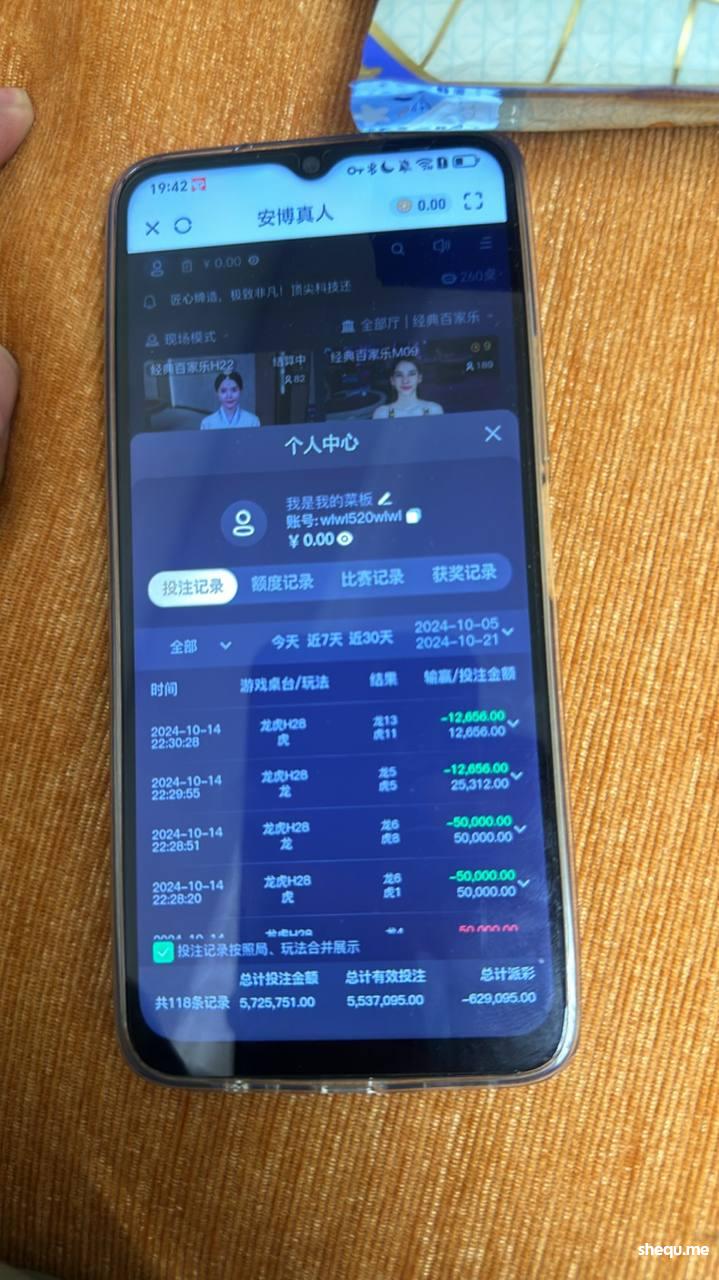Dismiss the 个人中心 dialog
The width and height of the screenshot is (719, 1280).
click(x=492, y=433)
